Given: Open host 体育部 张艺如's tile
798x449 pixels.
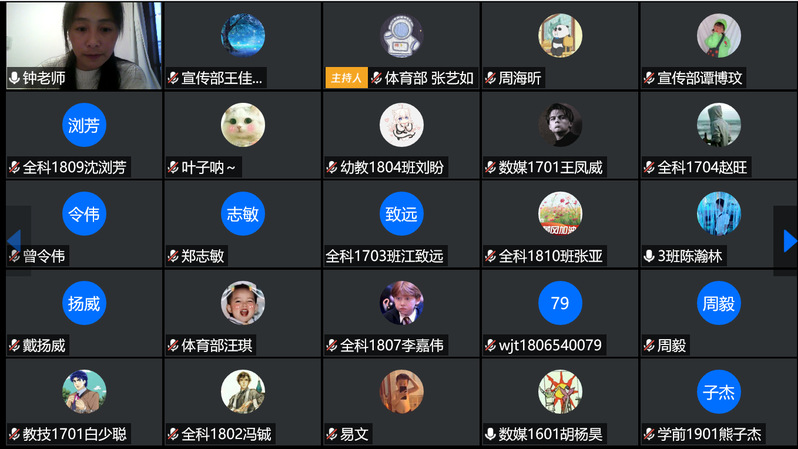Looking at the screenshot, I should (x=401, y=45).
